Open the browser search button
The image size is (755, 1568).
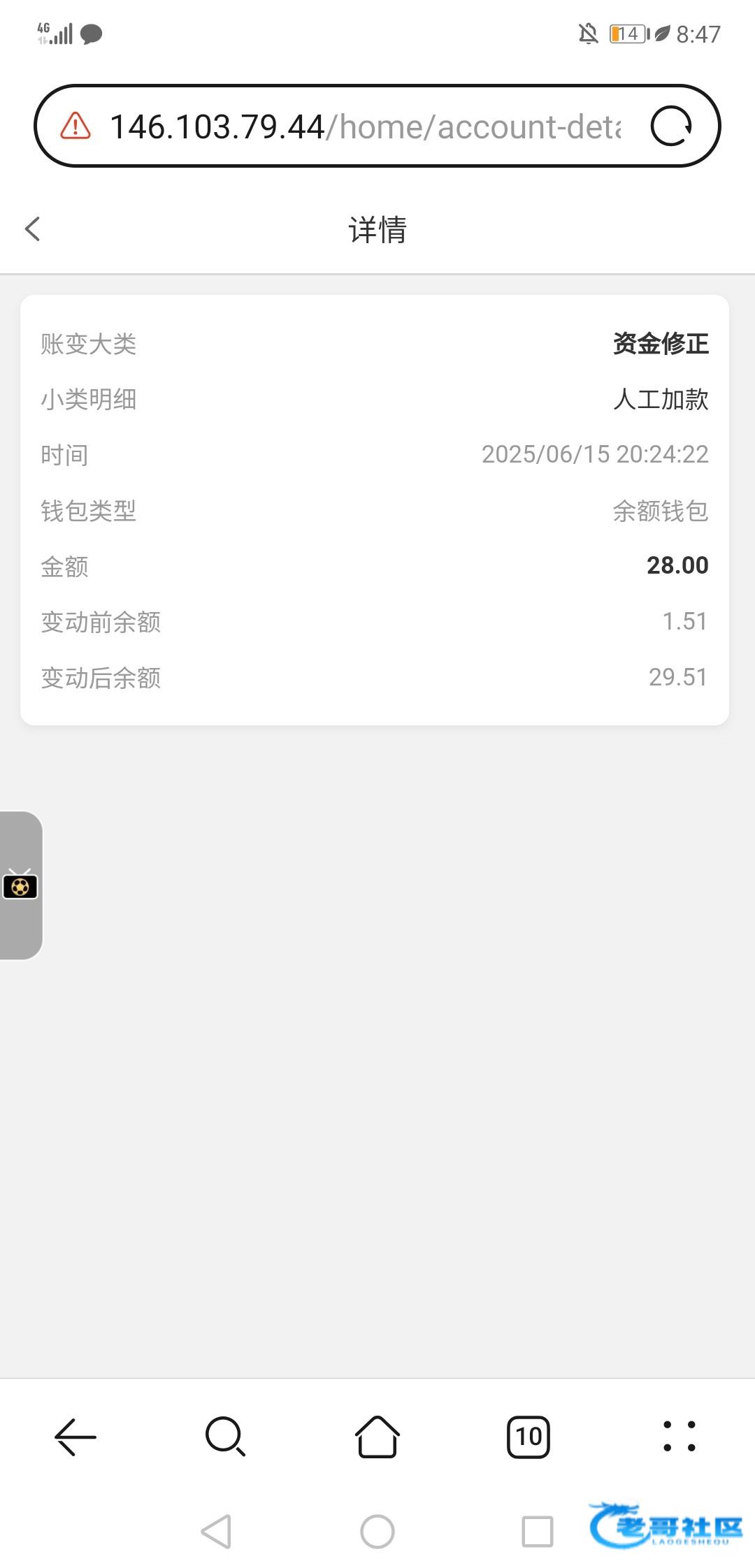[226, 1437]
